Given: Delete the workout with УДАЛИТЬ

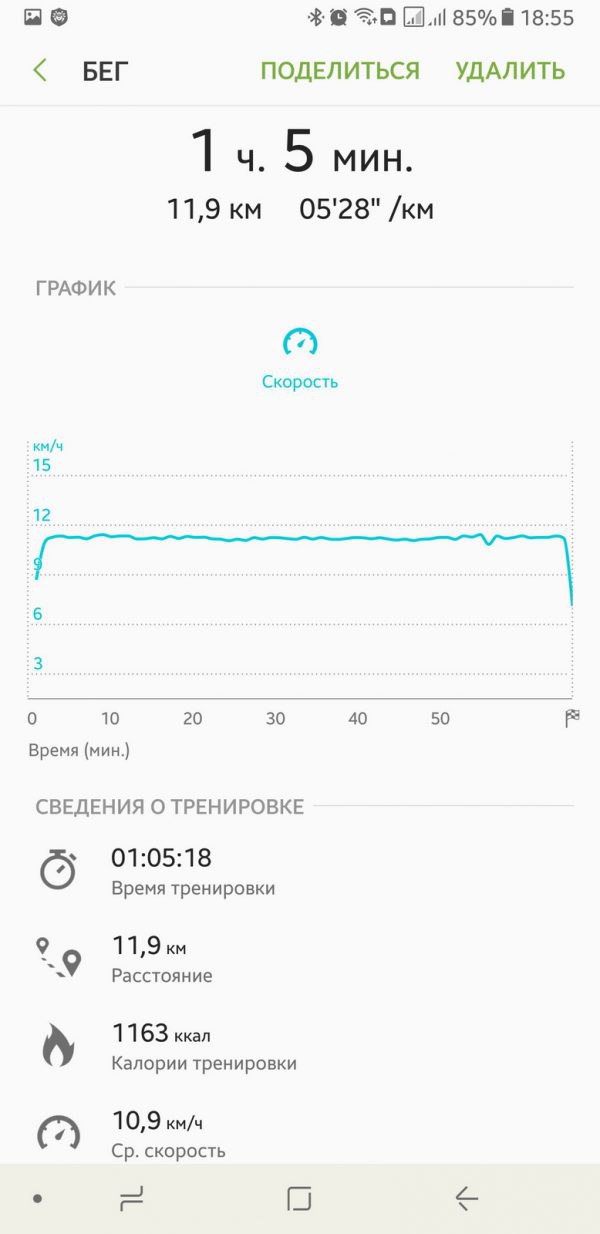Looking at the screenshot, I should click(x=510, y=71).
